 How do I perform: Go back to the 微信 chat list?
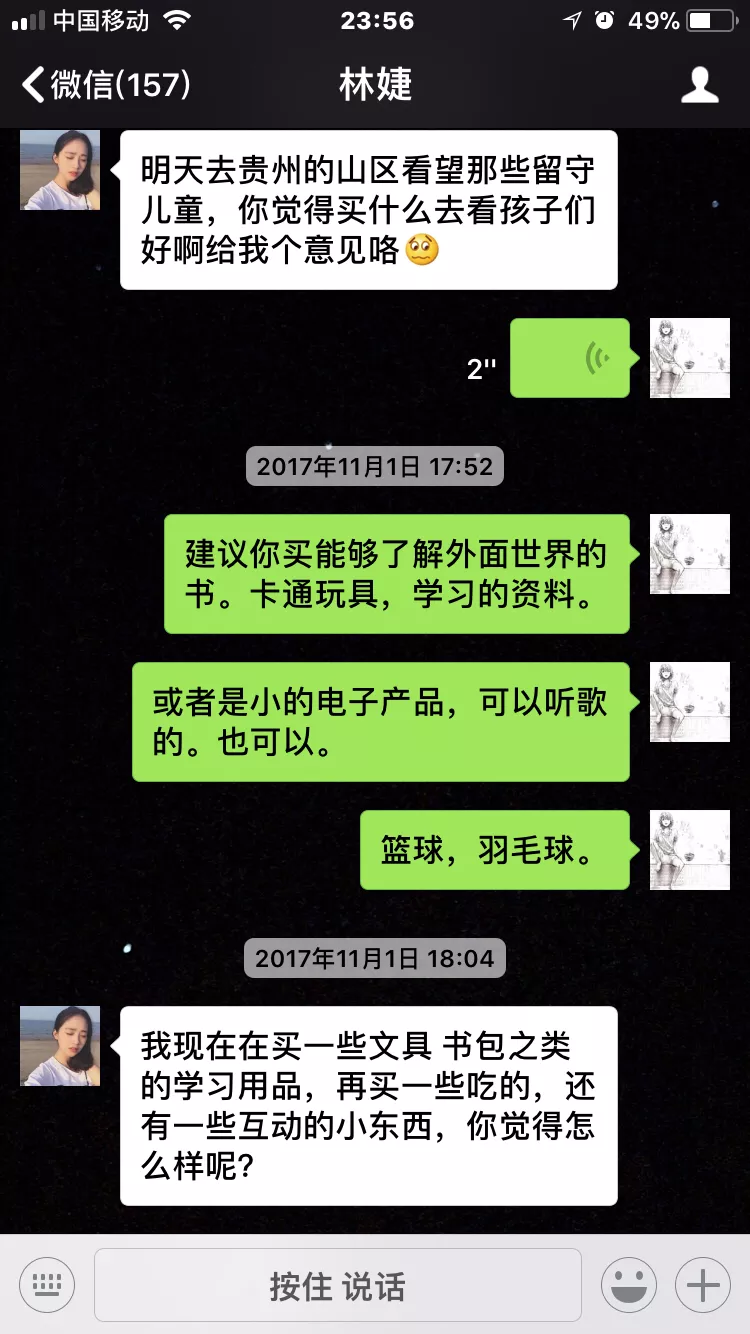pyautogui.click(x=105, y=85)
